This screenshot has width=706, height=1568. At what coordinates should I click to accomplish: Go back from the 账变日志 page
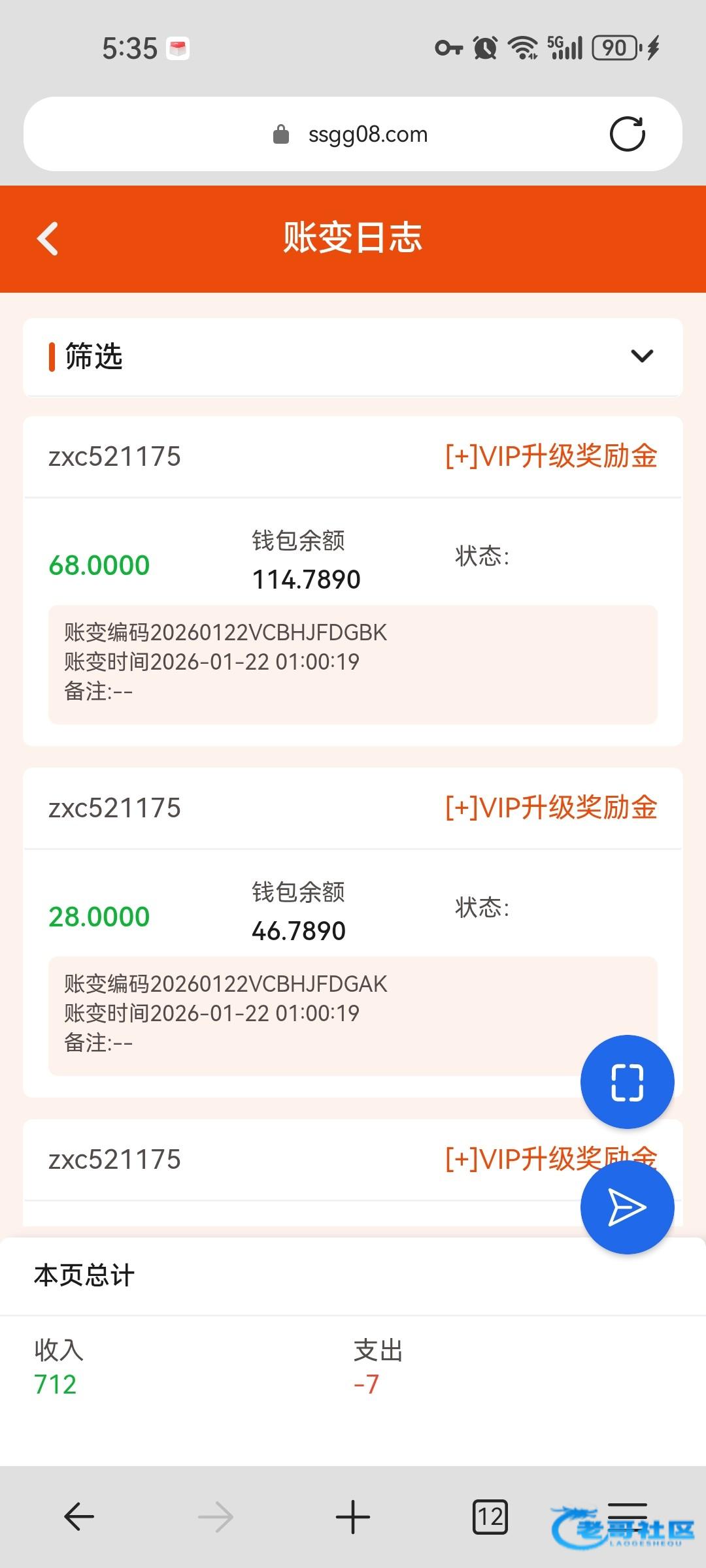tap(48, 238)
